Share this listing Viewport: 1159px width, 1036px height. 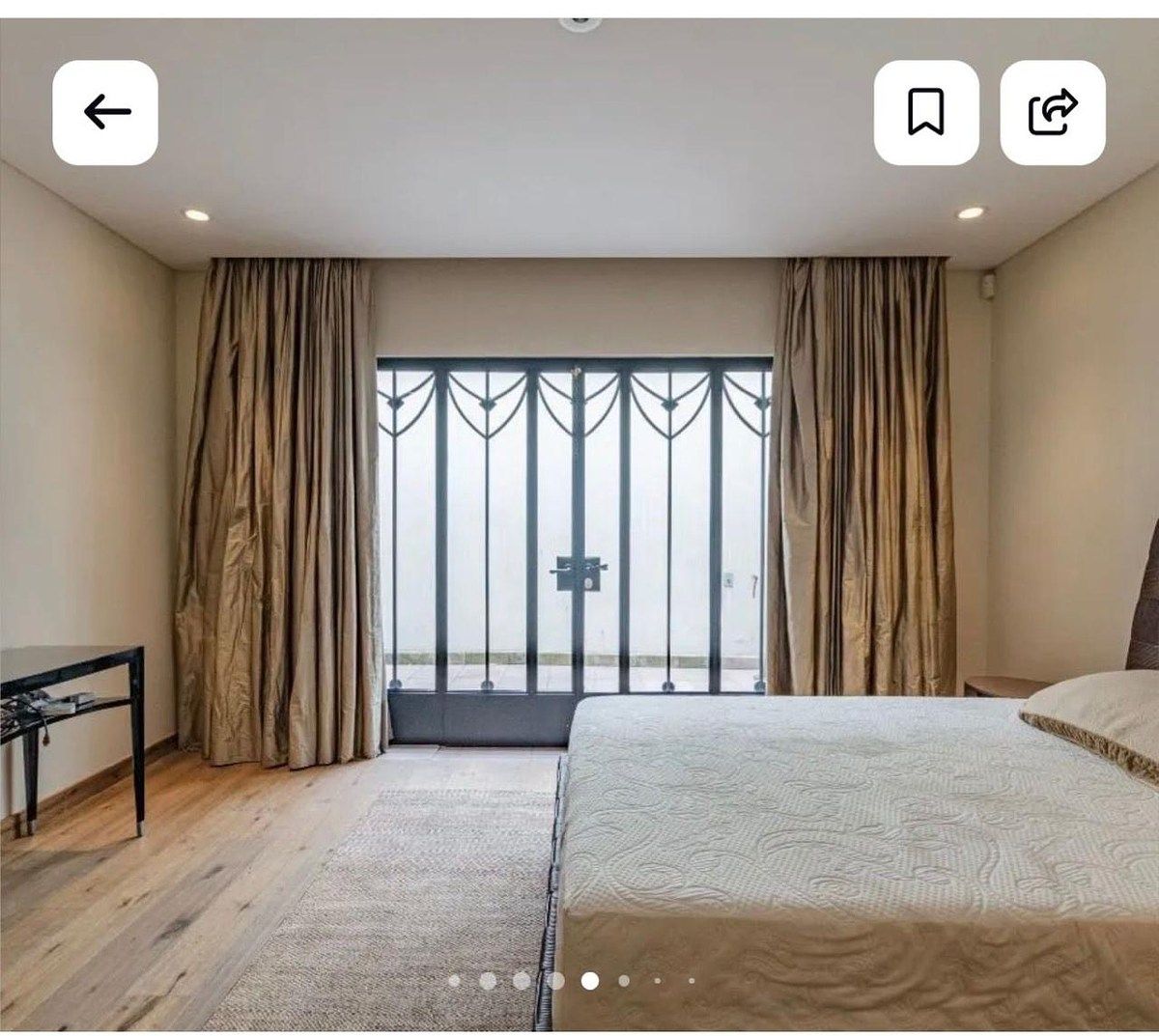click(1052, 112)
